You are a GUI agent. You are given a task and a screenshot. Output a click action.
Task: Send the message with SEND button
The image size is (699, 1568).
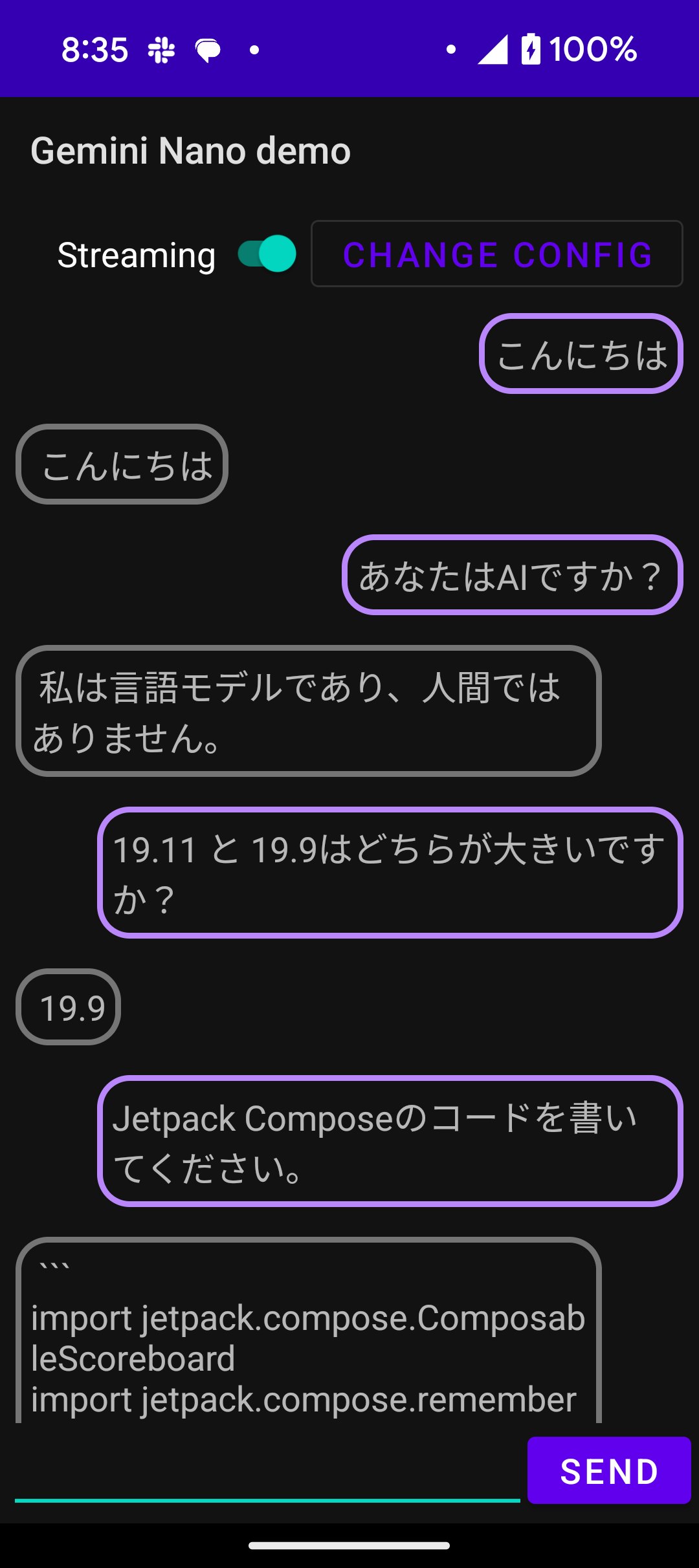[x=608, y=1471]
